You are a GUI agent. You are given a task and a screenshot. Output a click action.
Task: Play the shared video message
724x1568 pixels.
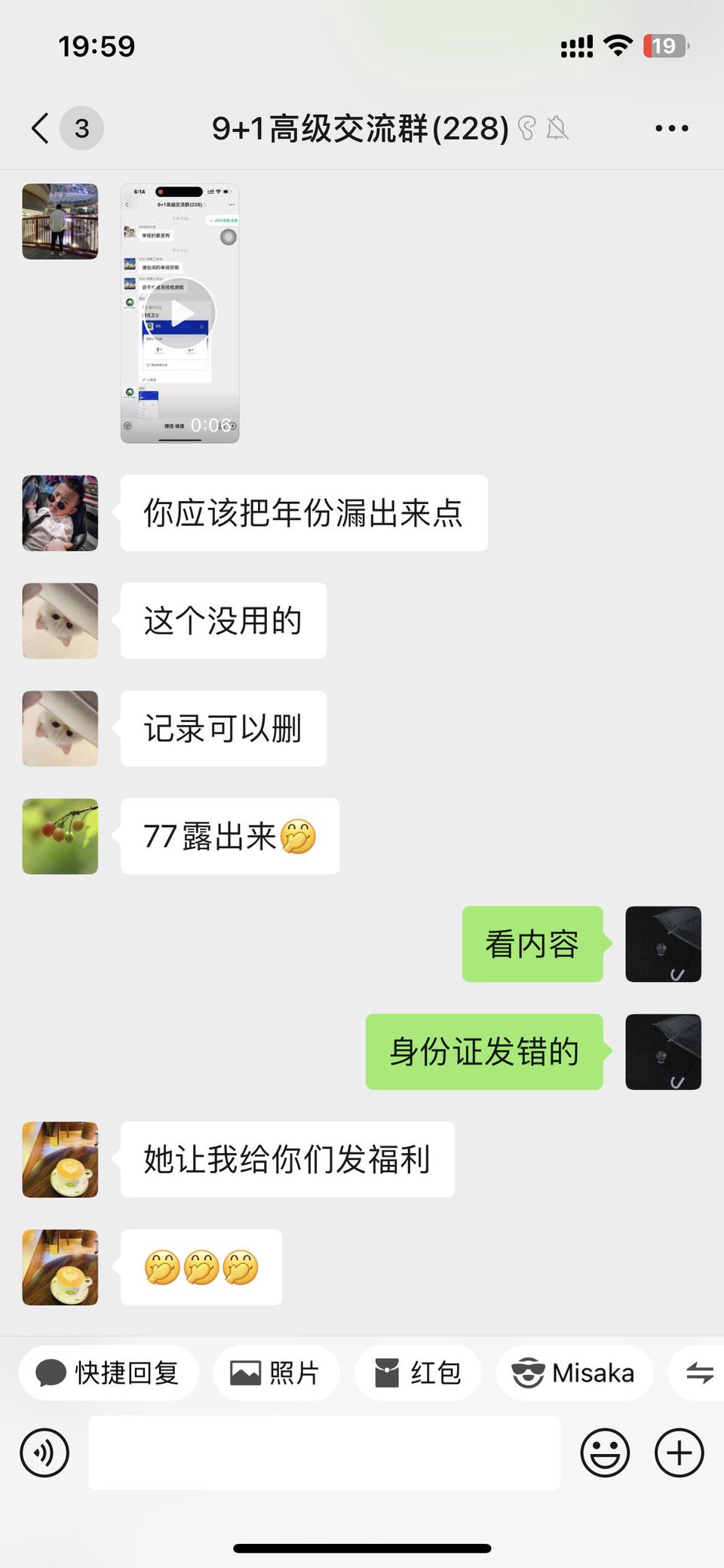click(x=180, y=313)
